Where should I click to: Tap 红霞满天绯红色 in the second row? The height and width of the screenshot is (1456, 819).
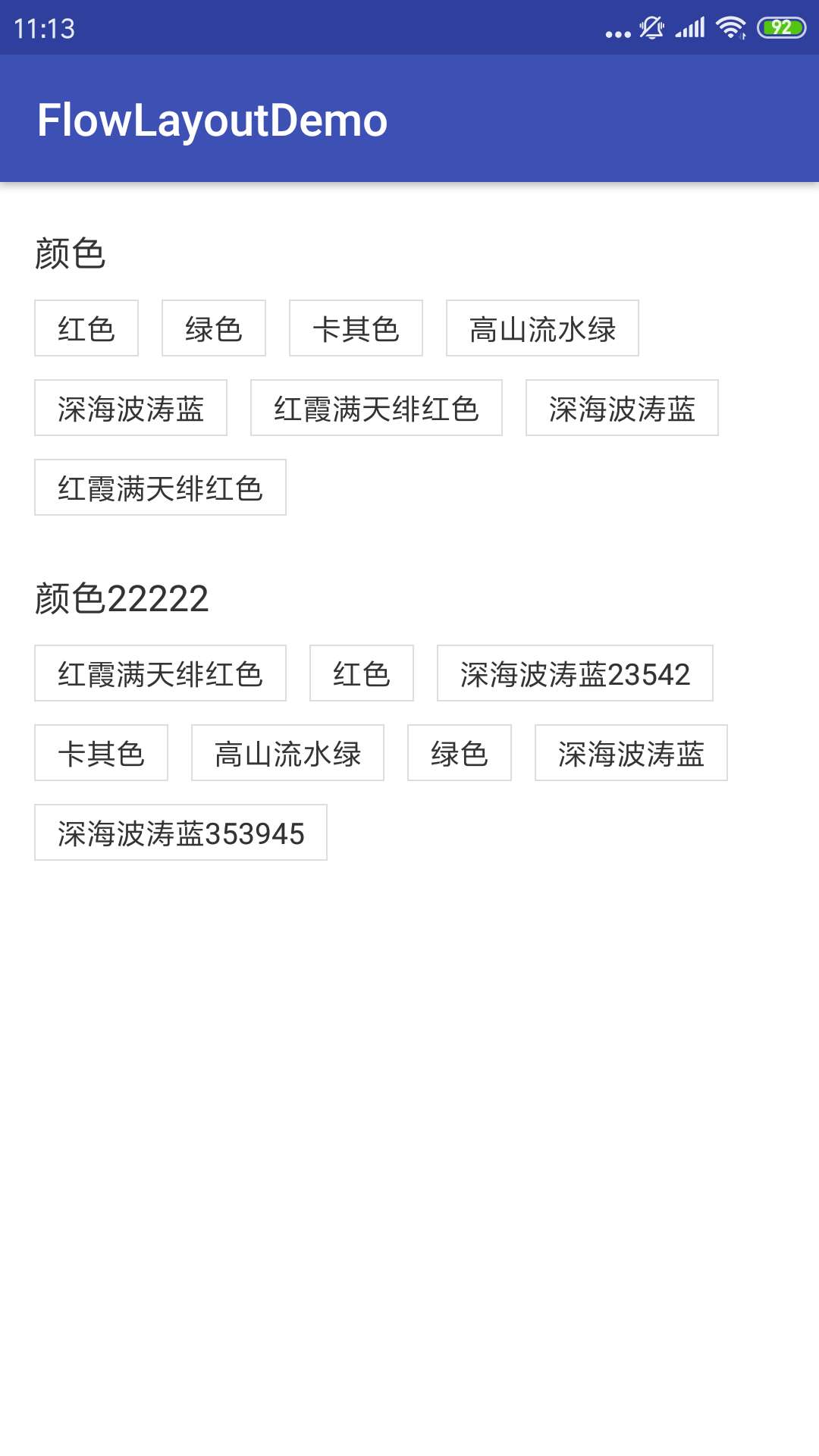[x=377, y=408]
